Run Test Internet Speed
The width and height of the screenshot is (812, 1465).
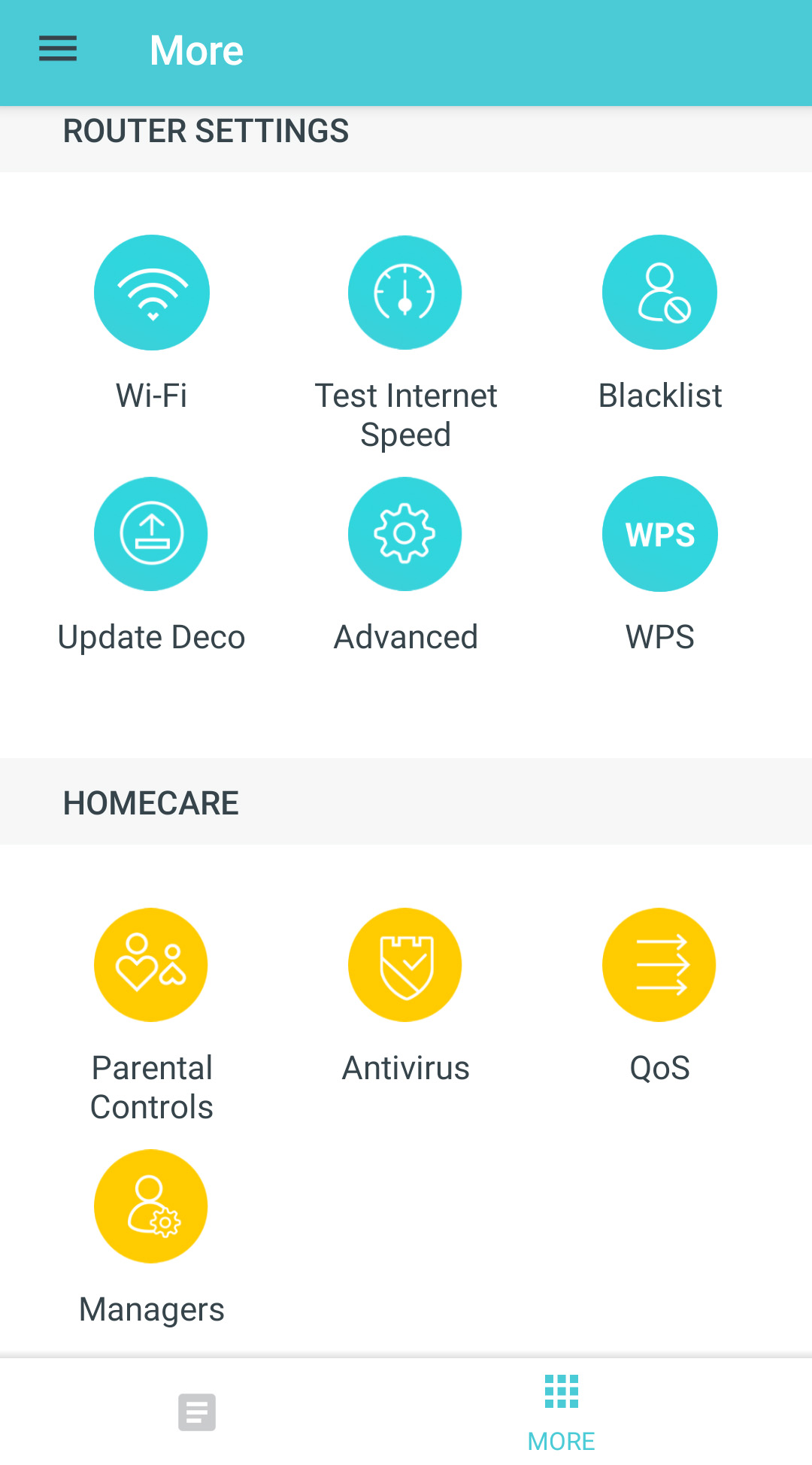[x=405, y=293]
